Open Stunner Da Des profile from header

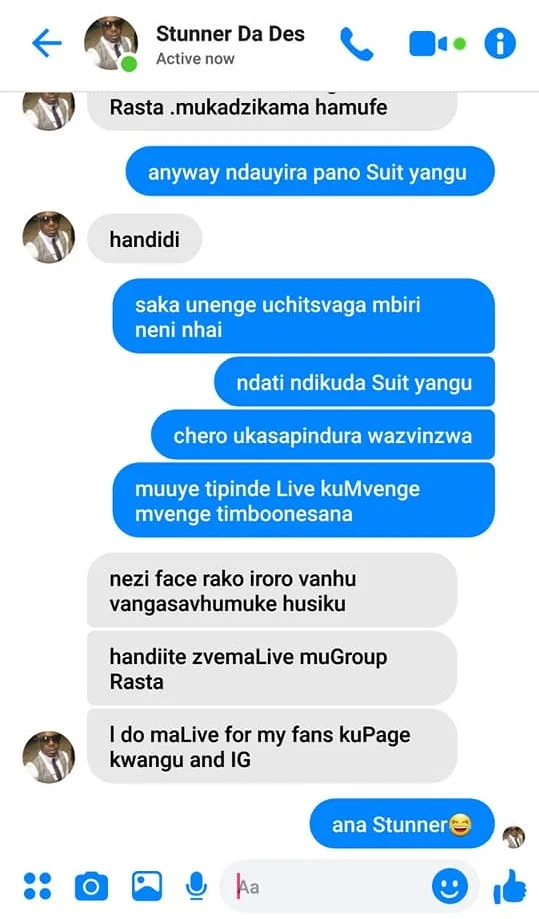point(230,43)
